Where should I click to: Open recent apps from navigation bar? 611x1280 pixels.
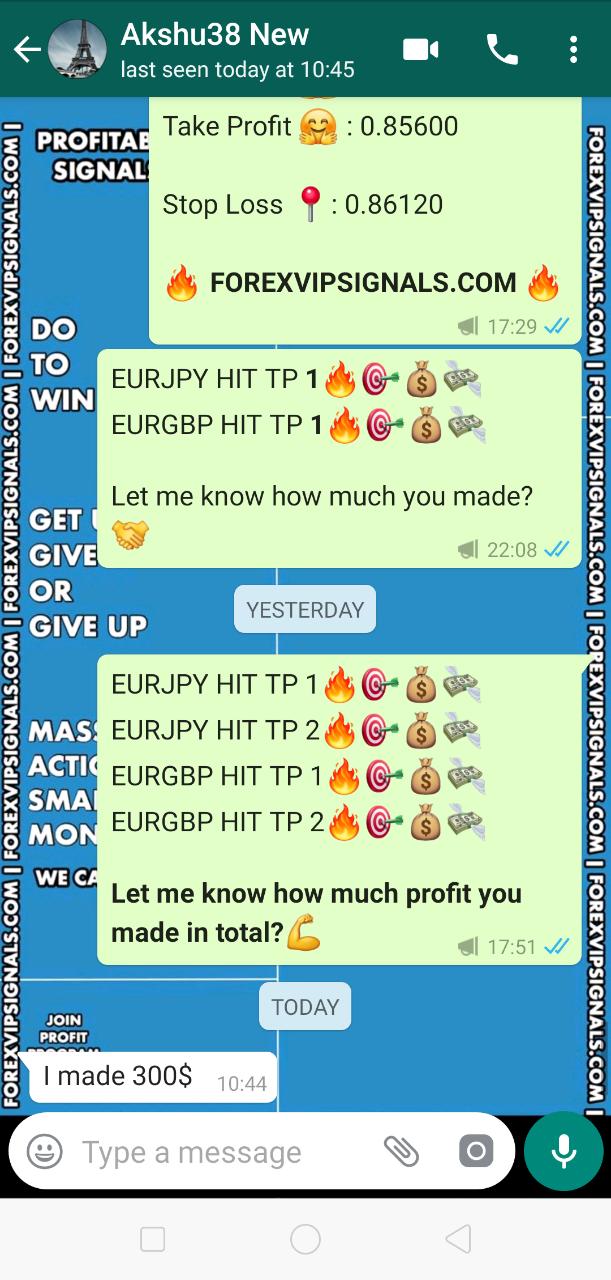pos(153,1240)
